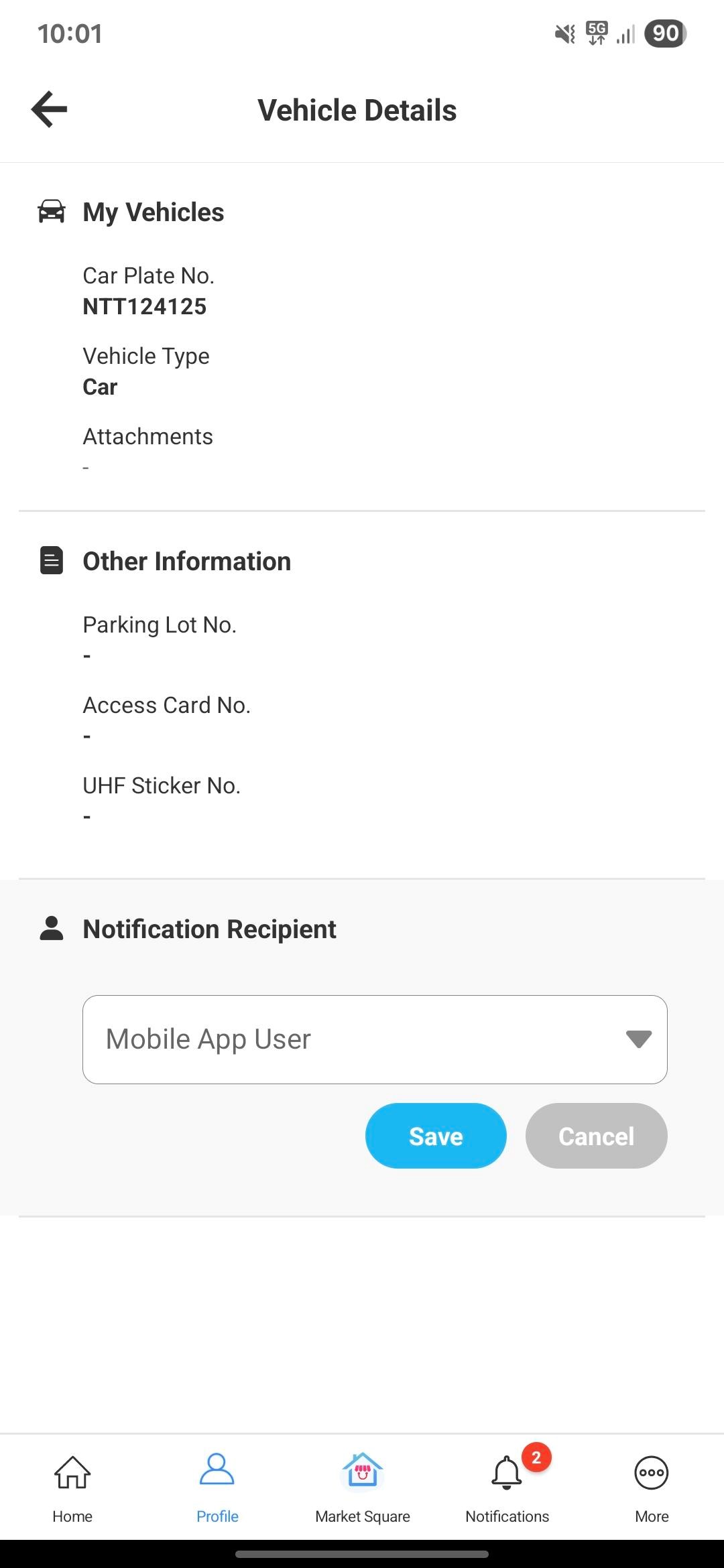Cancel the recipient change
This screenshot has height=1568, width=724.
click(x=597, y=1136)
